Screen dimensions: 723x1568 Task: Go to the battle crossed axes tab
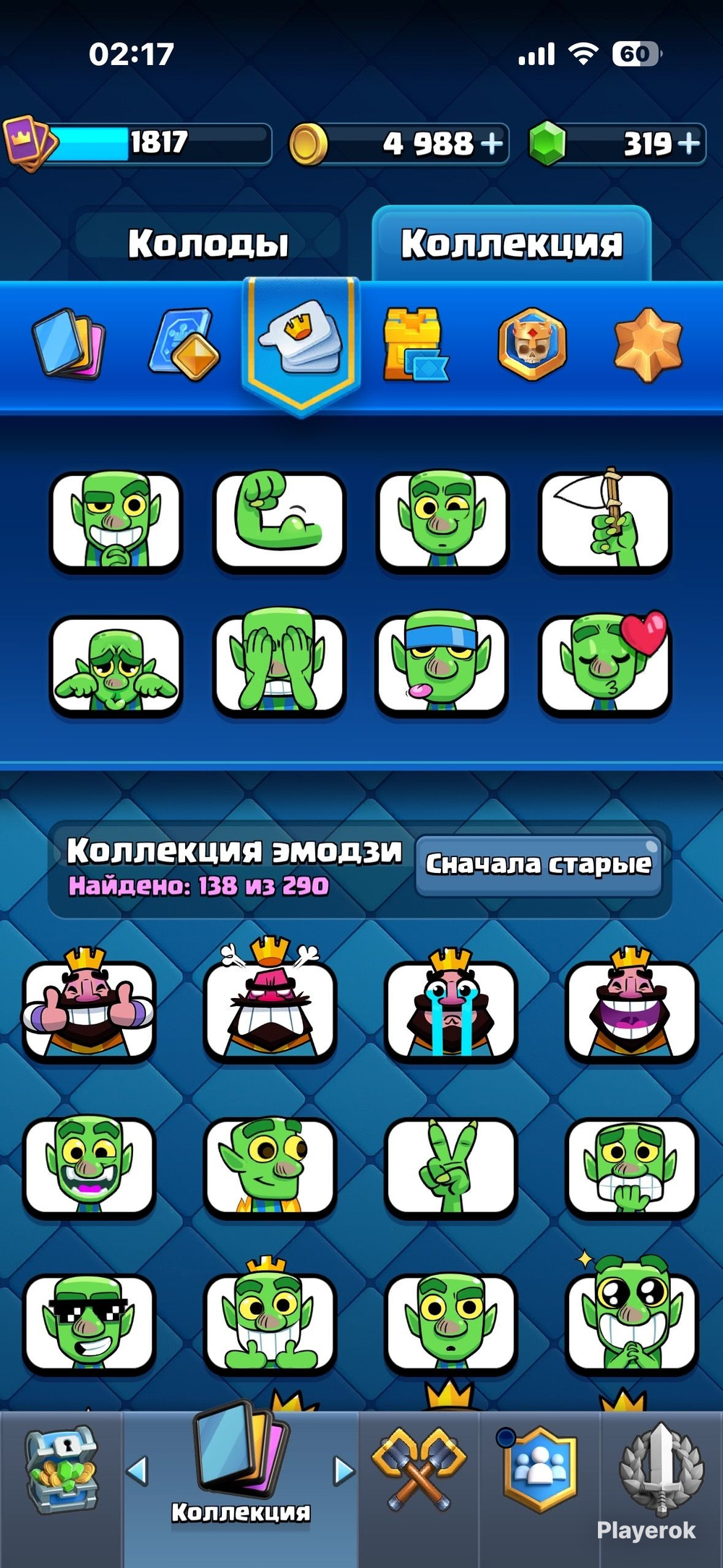click(419, 1468)
